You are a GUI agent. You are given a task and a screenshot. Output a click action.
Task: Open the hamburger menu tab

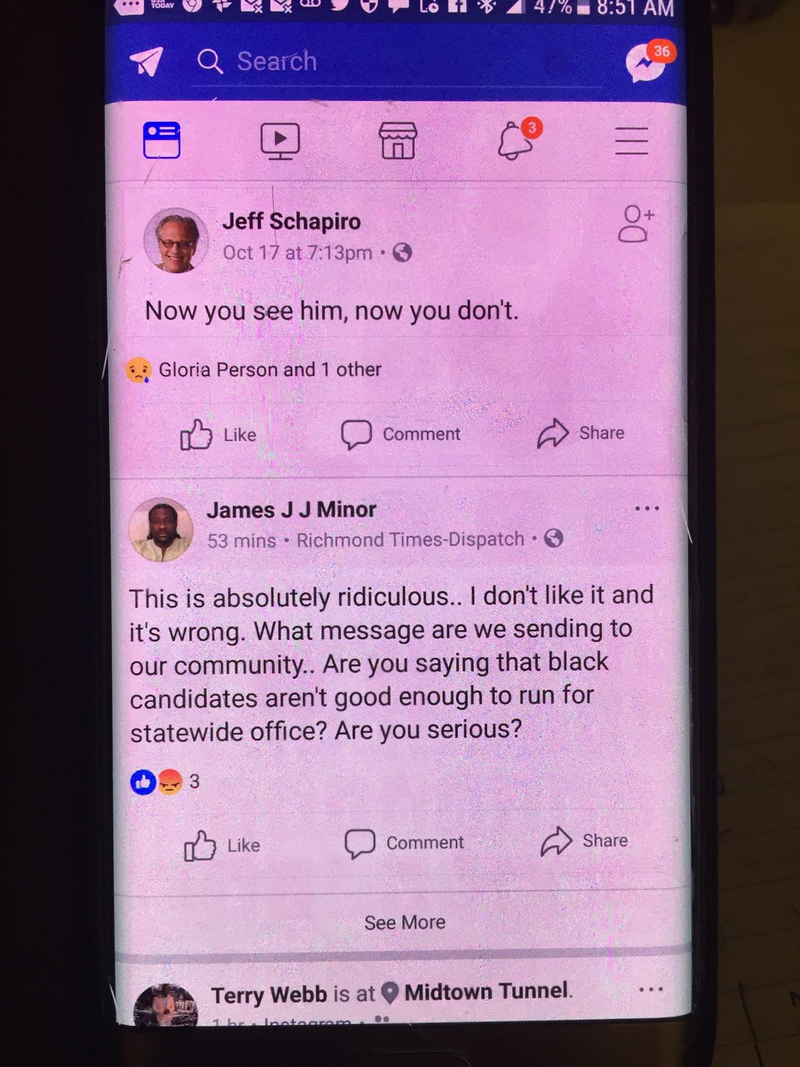[632, 141]
